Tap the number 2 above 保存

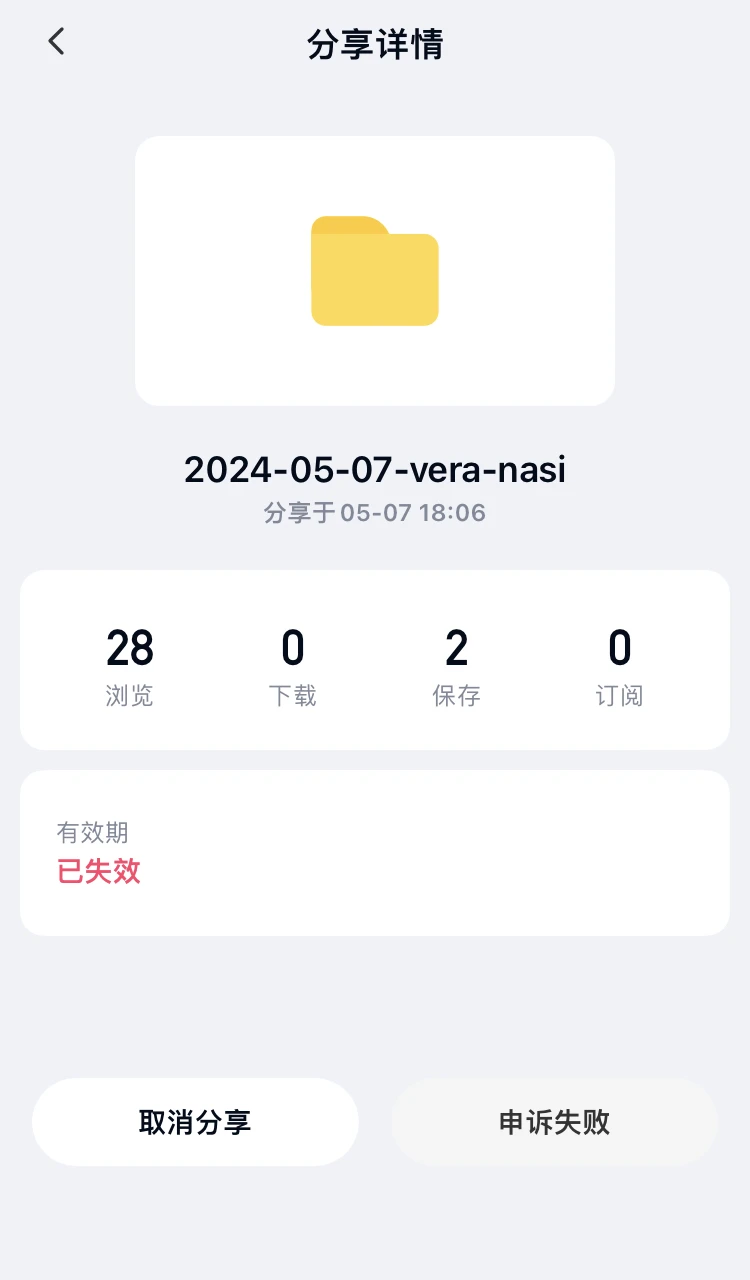(456, 648)
